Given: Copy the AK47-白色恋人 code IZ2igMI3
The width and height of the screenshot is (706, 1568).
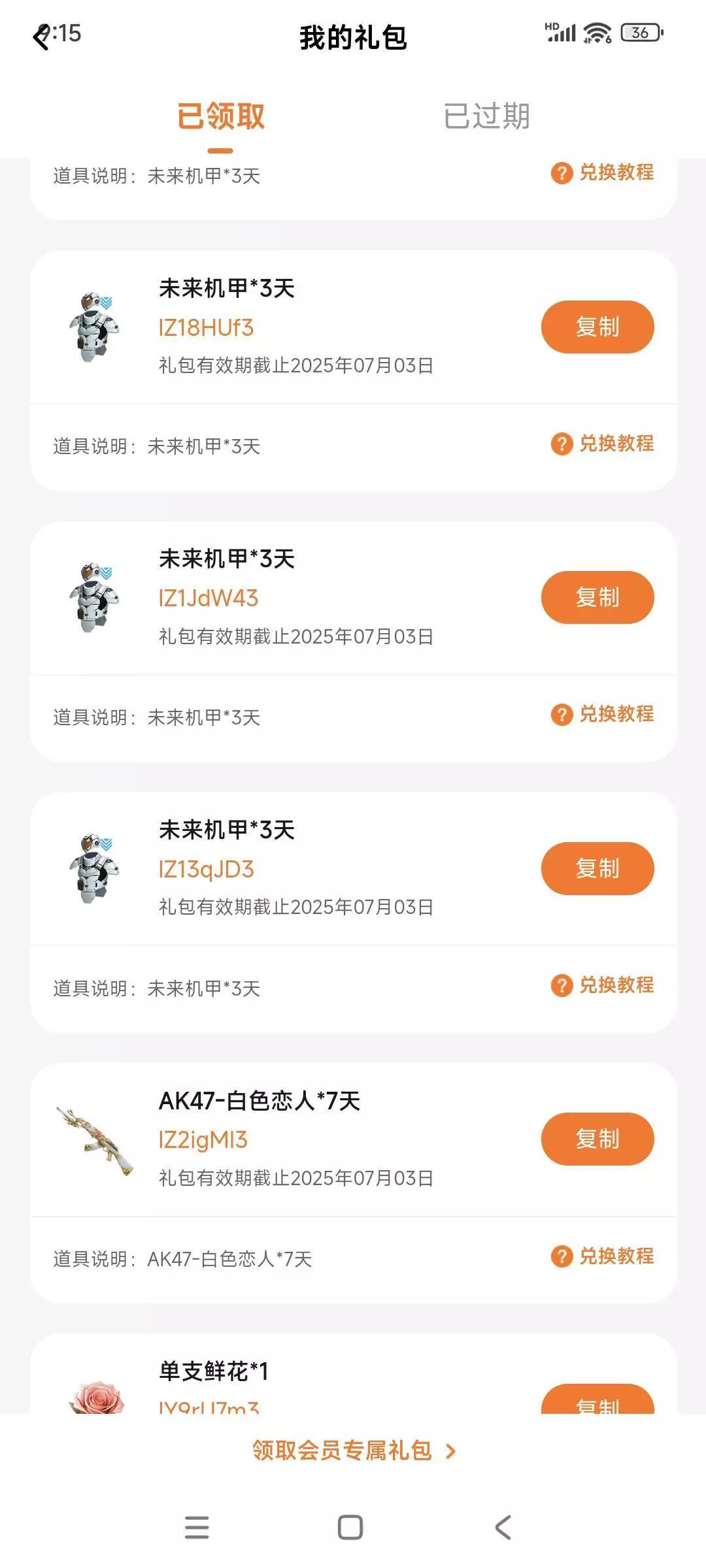Looking at the screenshot, I should click(597, 1139).
